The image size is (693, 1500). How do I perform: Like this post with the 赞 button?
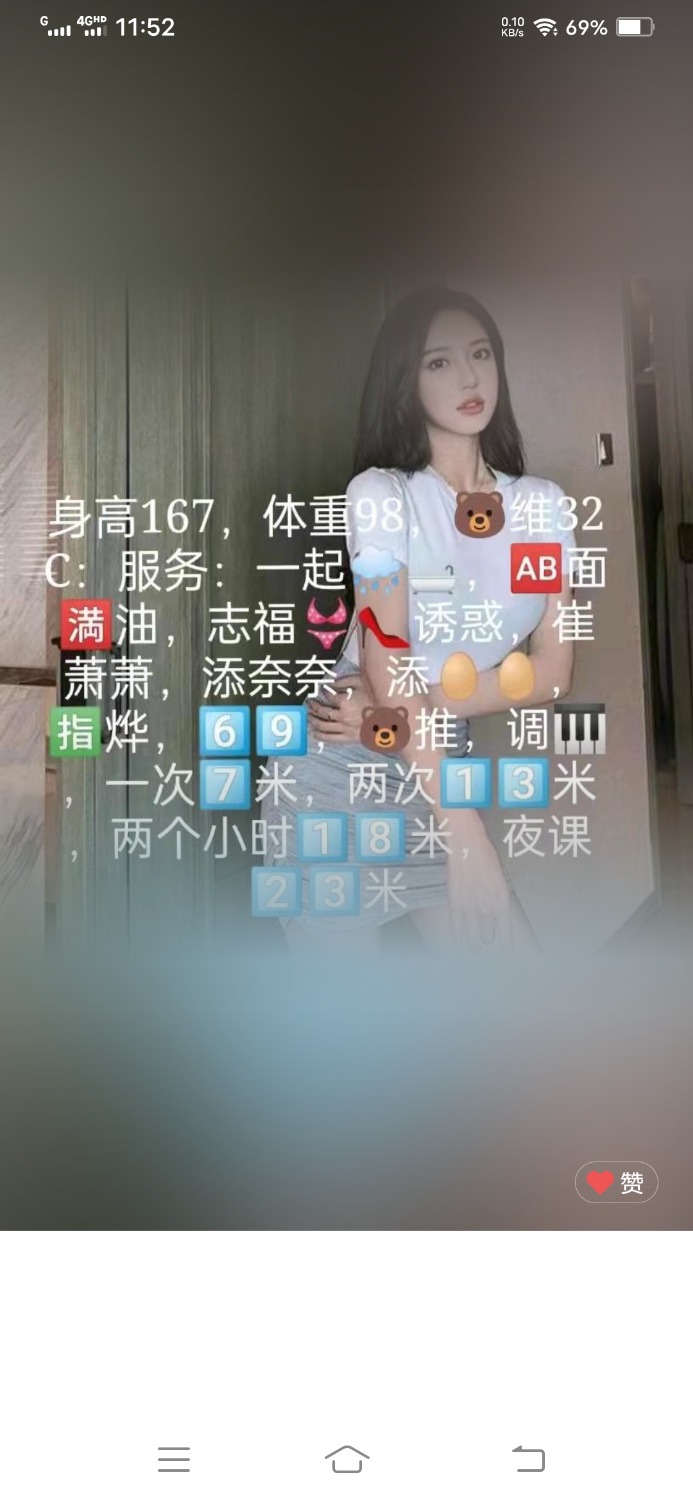[616, 1182]
